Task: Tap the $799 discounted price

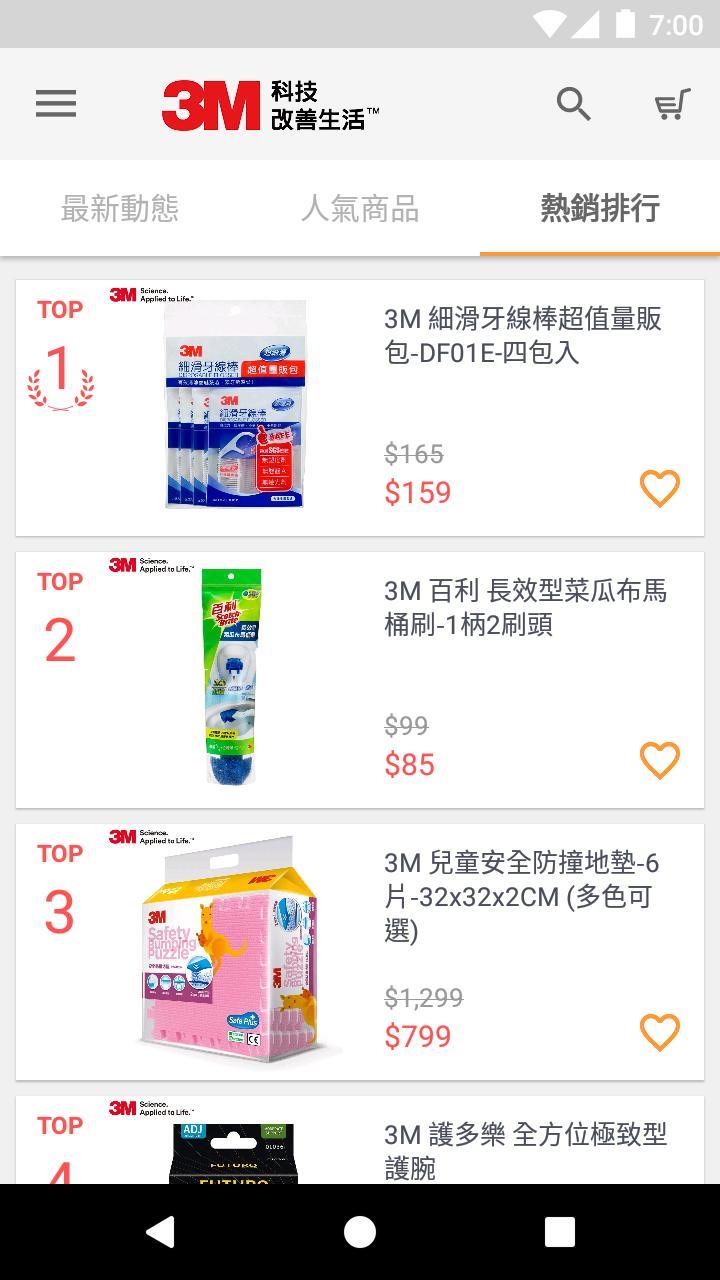Action: click(x=417, y=1037)
